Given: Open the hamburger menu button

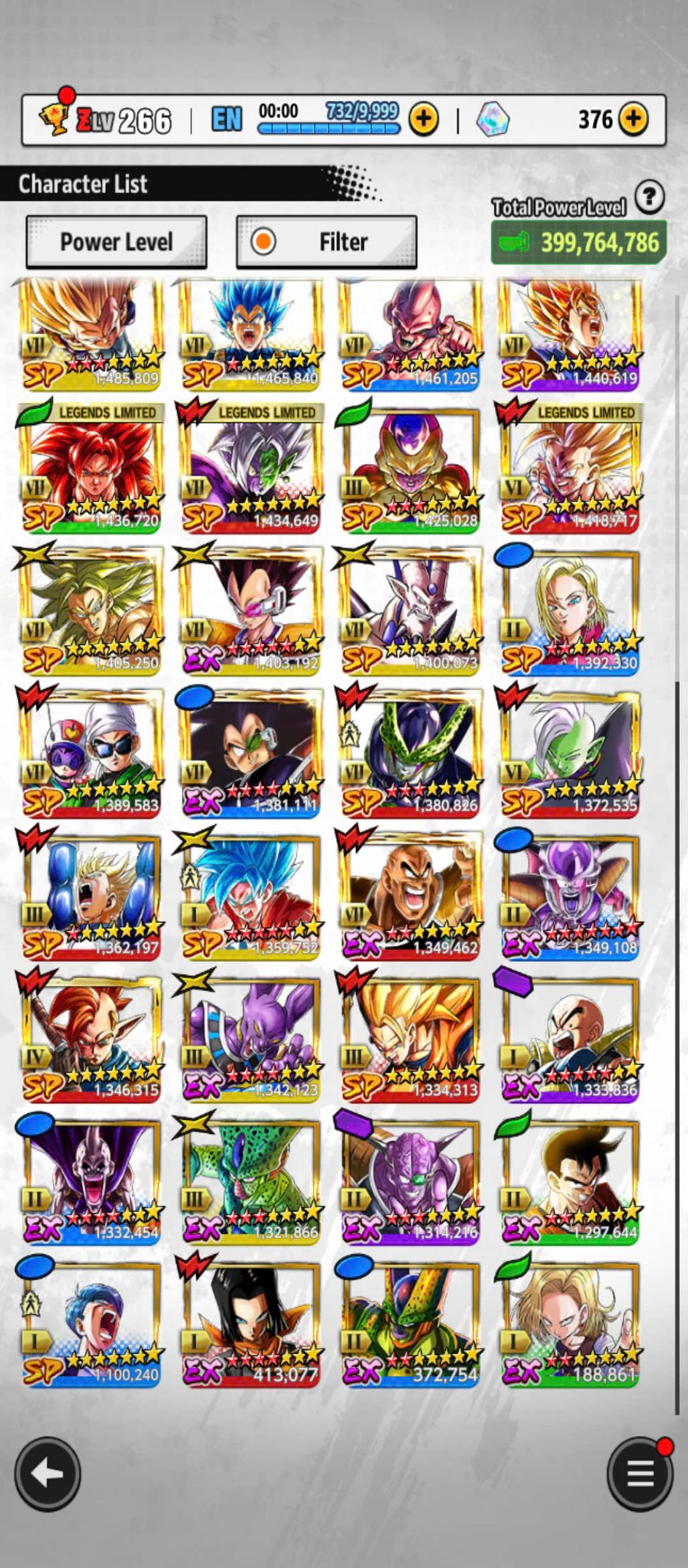Looking at the screenshot, I should [640, 1474].
